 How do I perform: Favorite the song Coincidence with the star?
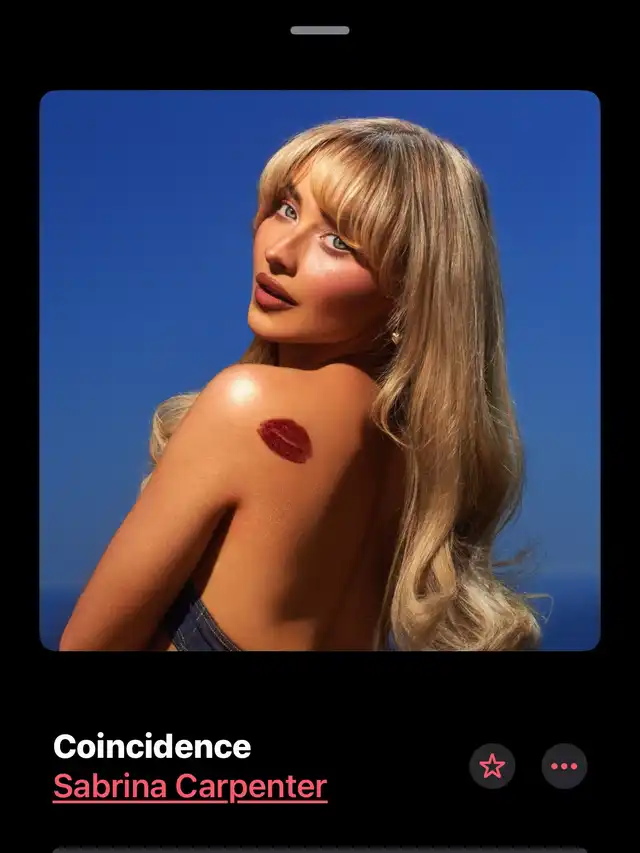pyautogui.click(x=492, y=767)
